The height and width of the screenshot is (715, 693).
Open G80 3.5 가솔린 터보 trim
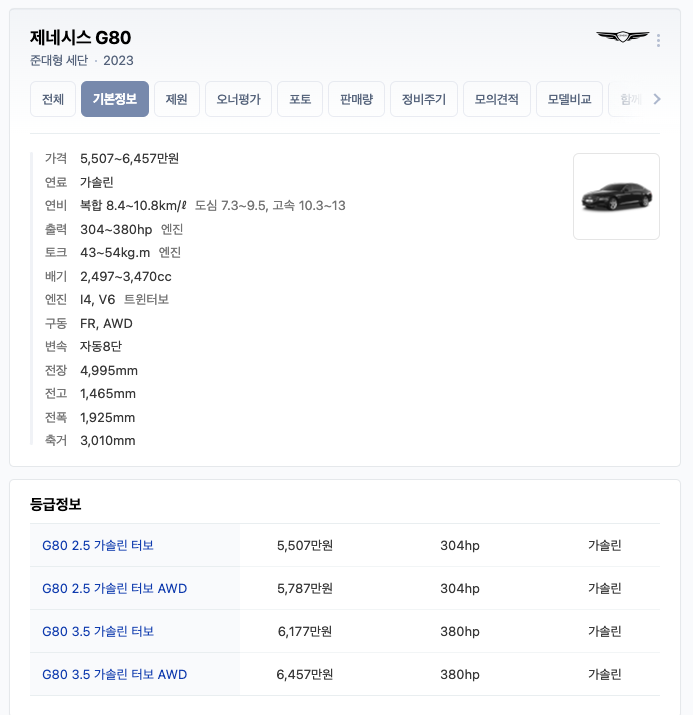[98, 631]
